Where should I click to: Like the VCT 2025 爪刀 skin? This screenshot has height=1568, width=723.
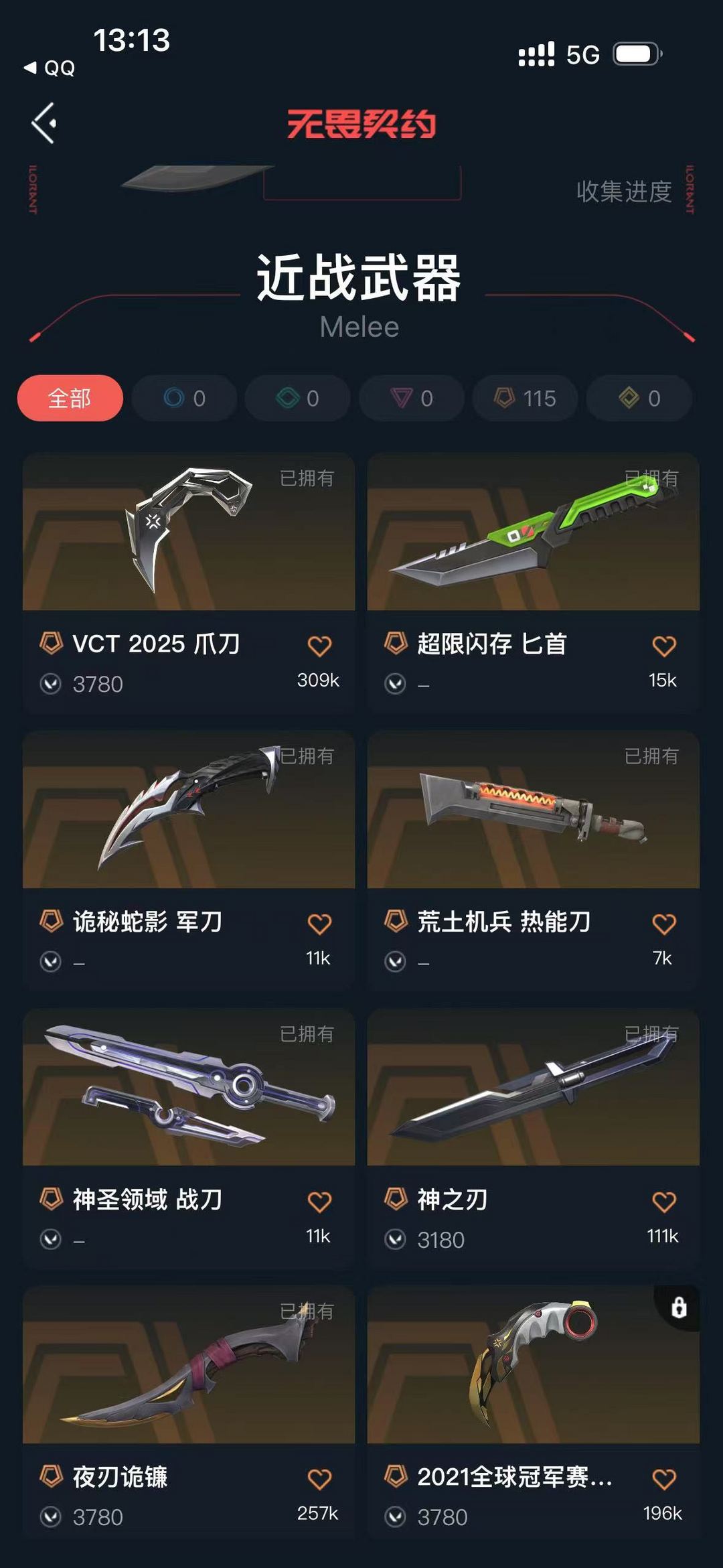[x=319, y=646]
